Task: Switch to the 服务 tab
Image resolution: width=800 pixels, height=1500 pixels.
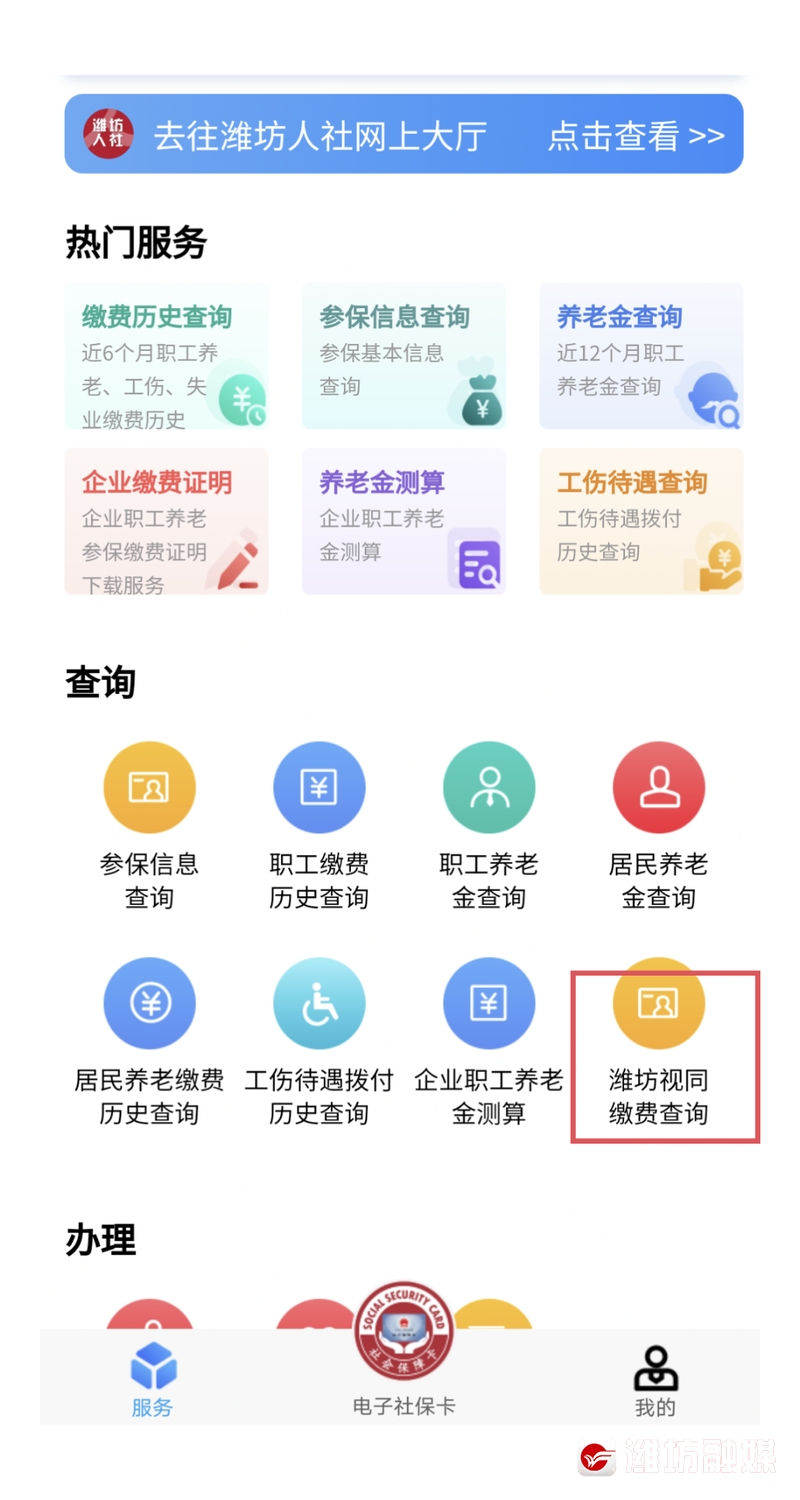Action: tap(152, 1381)
